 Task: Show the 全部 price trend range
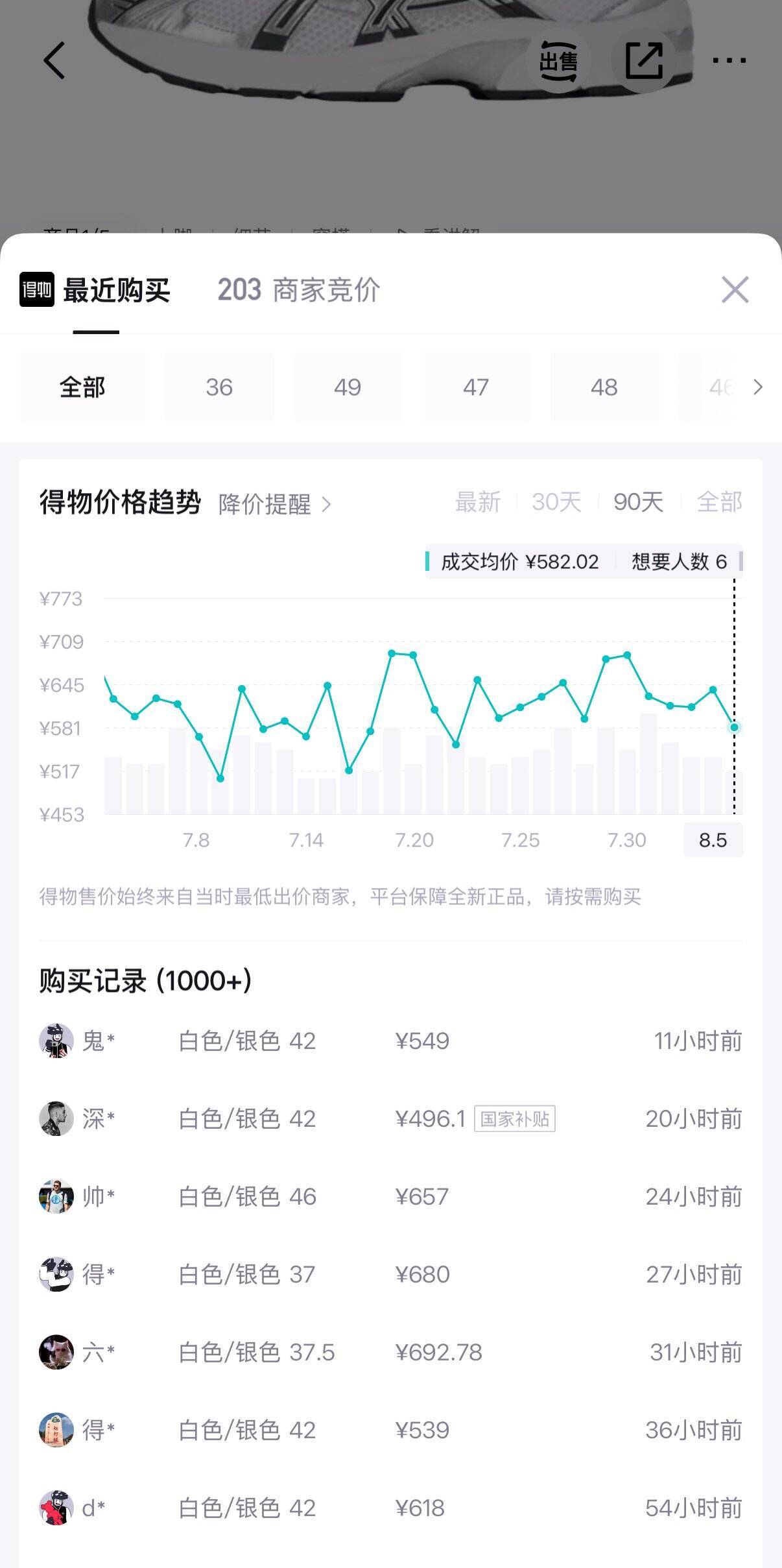720,502
